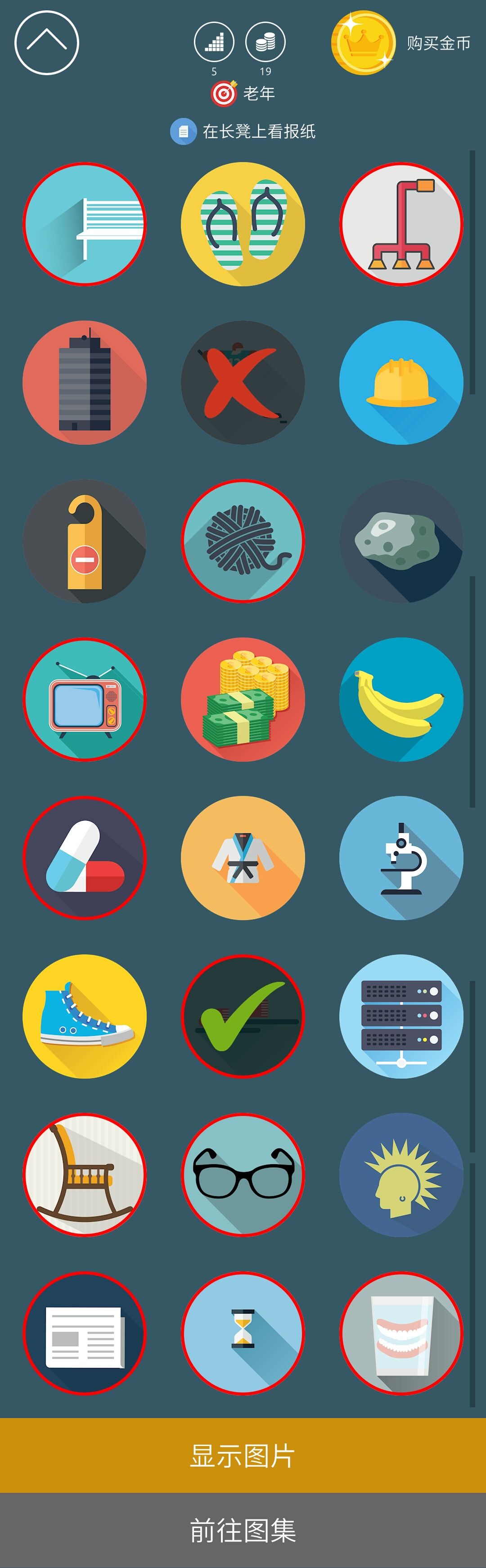
Task: Tap the eyeglasses picture tile
Action: point(243,1174)
